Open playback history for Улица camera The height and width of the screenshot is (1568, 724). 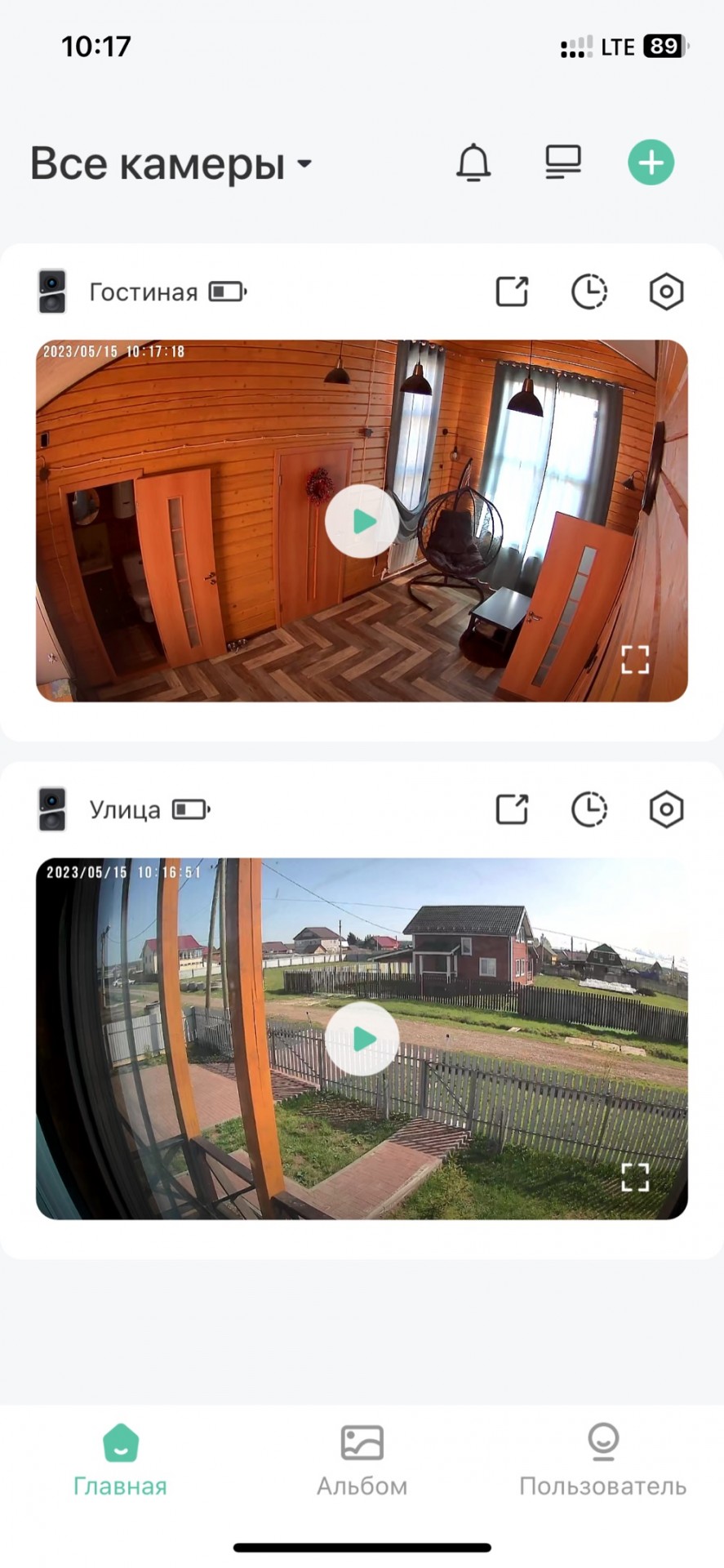[x=589, y=809]
